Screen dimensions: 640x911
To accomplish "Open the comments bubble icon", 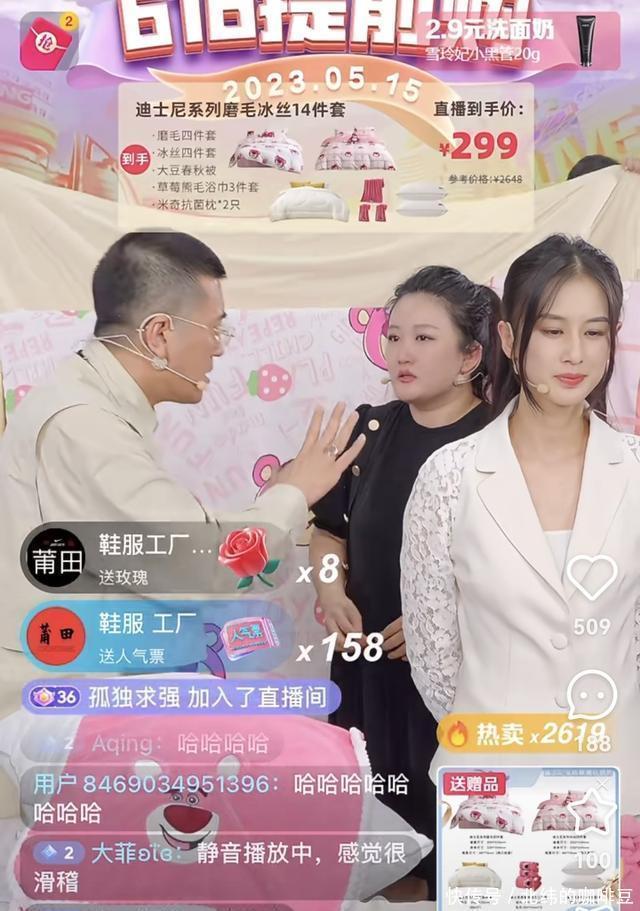I will [x=591, y=694].
